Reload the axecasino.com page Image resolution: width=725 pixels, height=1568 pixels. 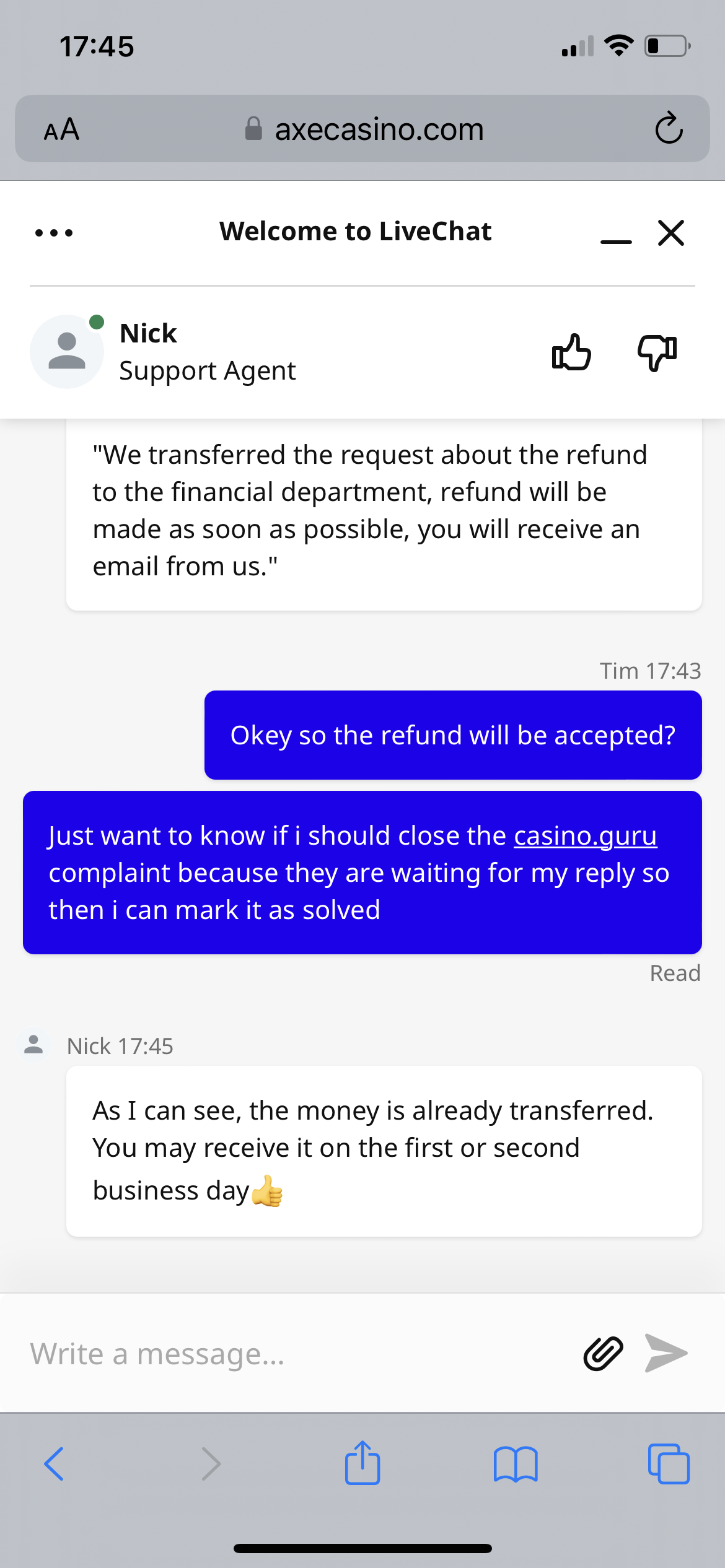(x=669, y=129)
